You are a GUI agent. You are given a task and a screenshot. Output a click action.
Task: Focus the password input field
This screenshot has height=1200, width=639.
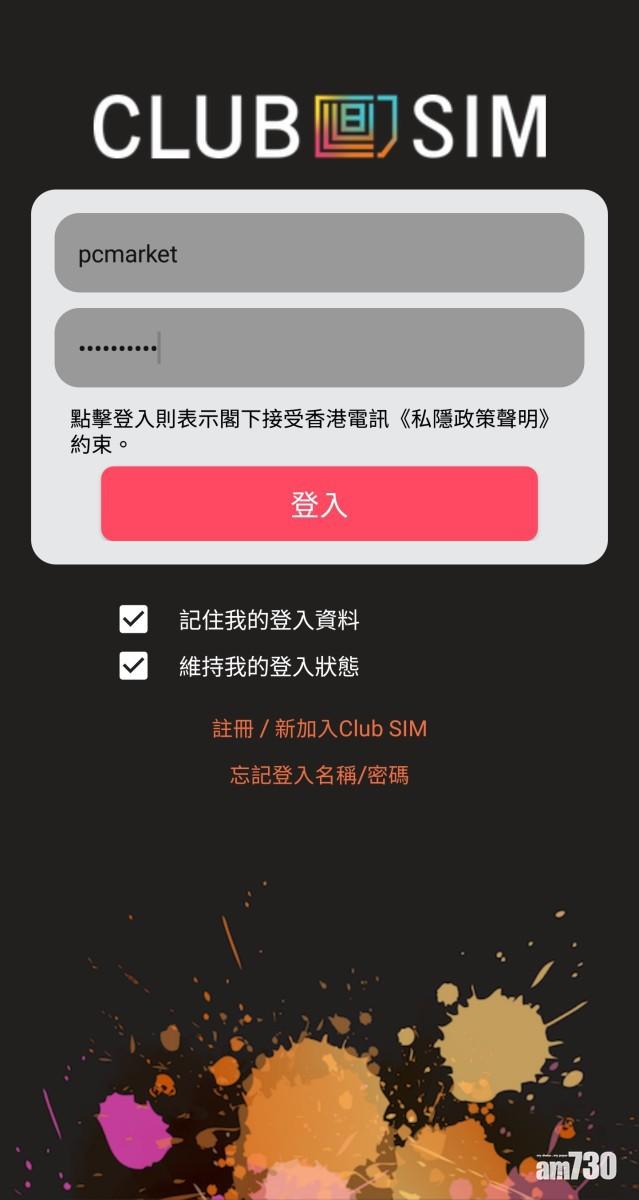point(319,348)
